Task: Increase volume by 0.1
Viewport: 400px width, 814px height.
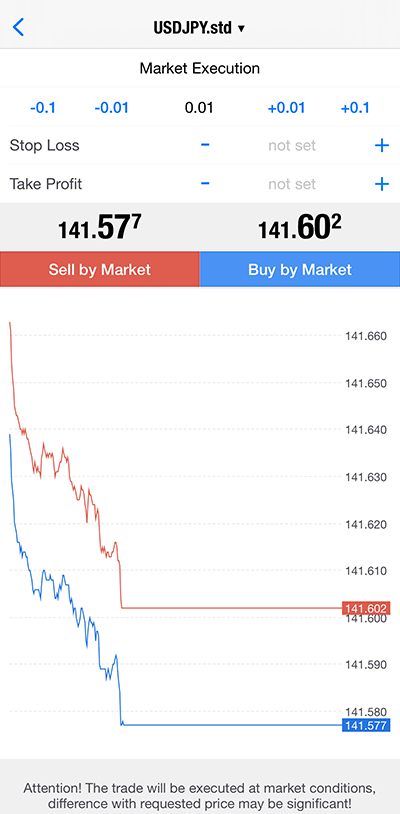Action: tap(355, 108)
